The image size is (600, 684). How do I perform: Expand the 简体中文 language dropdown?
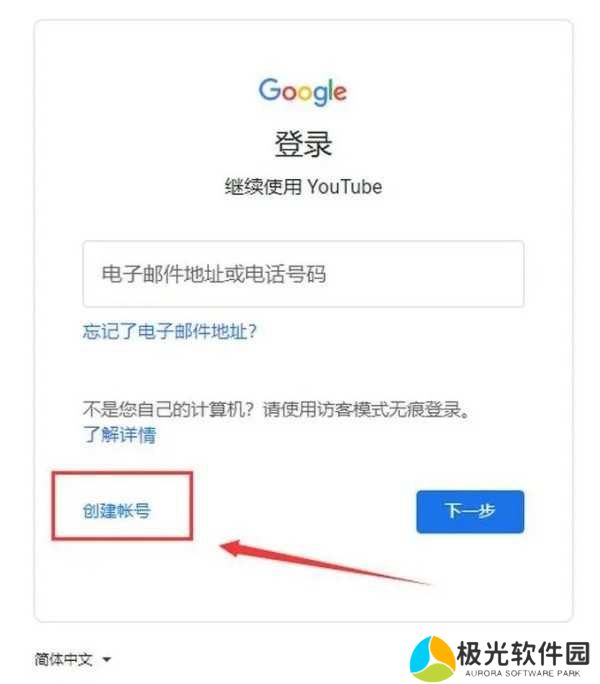(73, 660)
